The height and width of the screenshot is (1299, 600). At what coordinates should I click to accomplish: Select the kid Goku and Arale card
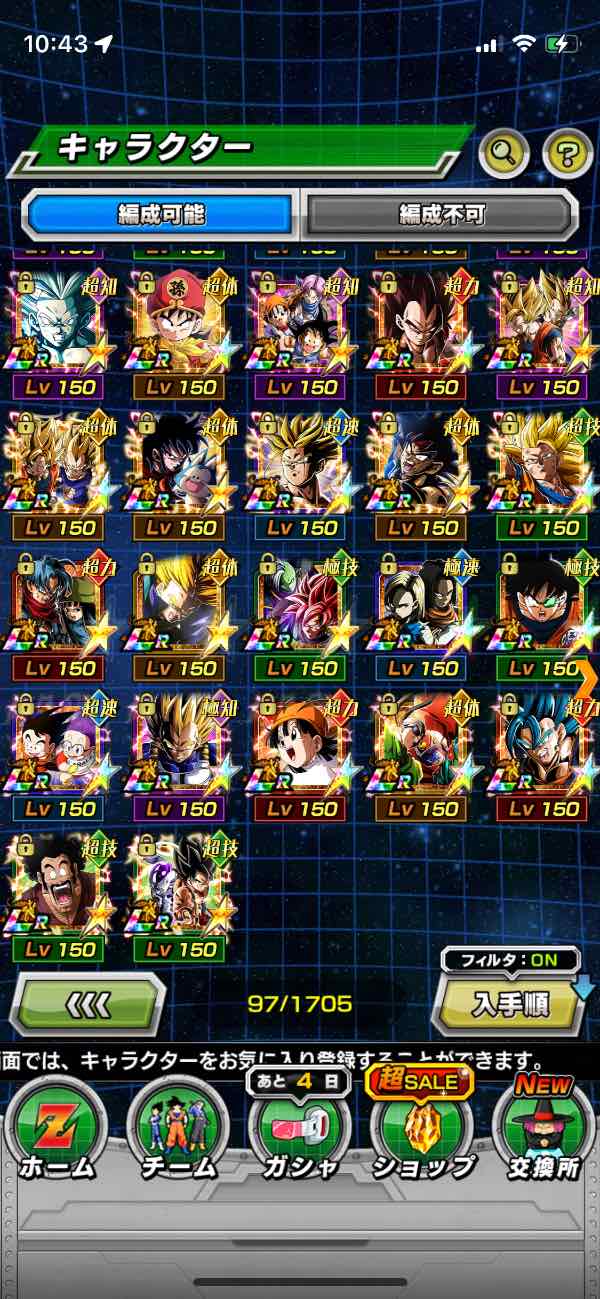pyautogui.click(x=62, y=752)
